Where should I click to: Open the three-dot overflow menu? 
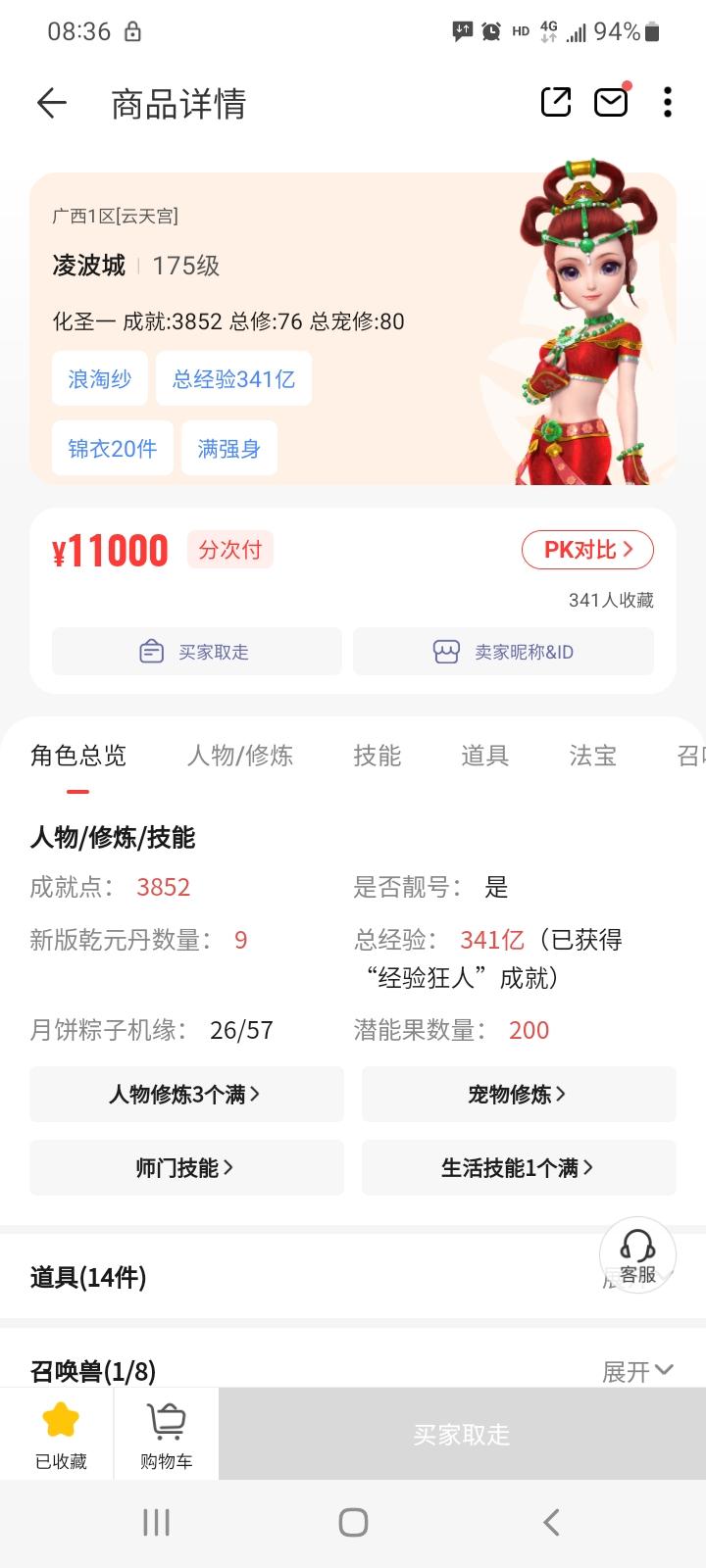point(667,102)
